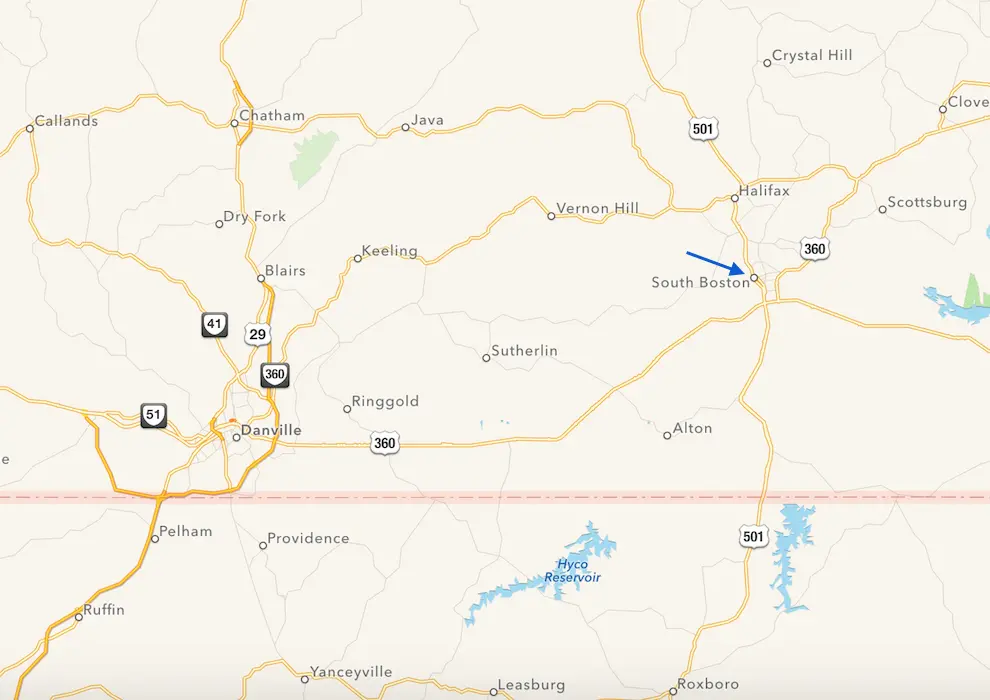Tap the Chatham place label
Screen dimensions: 990x700
tap(271, 115)
